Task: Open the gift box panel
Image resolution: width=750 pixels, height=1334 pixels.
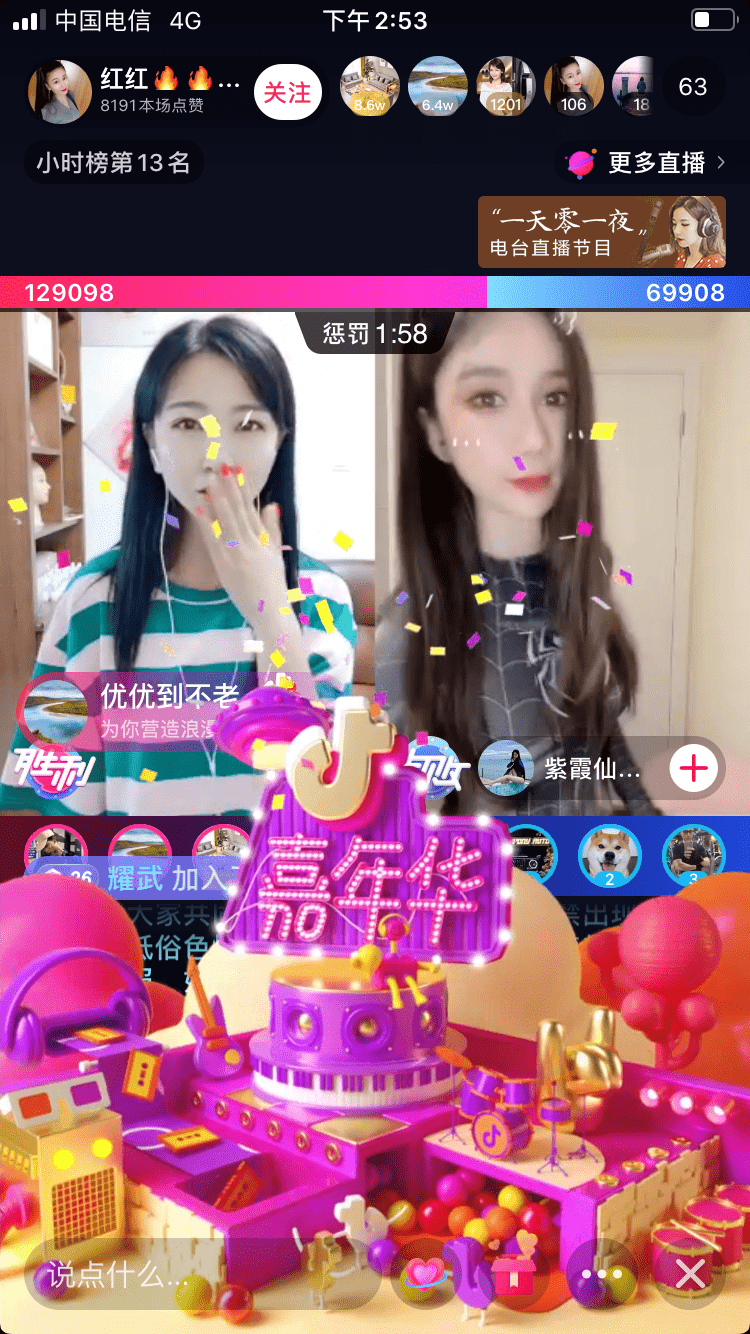Action: pyautogui.click(x=514, y=1274)
